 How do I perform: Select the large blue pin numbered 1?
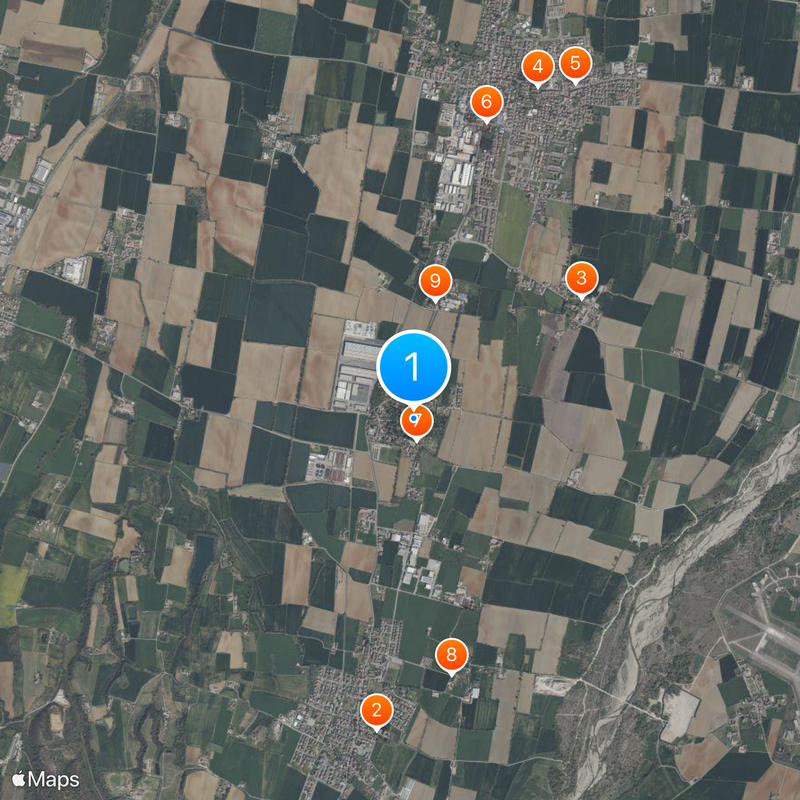[414, 367]
